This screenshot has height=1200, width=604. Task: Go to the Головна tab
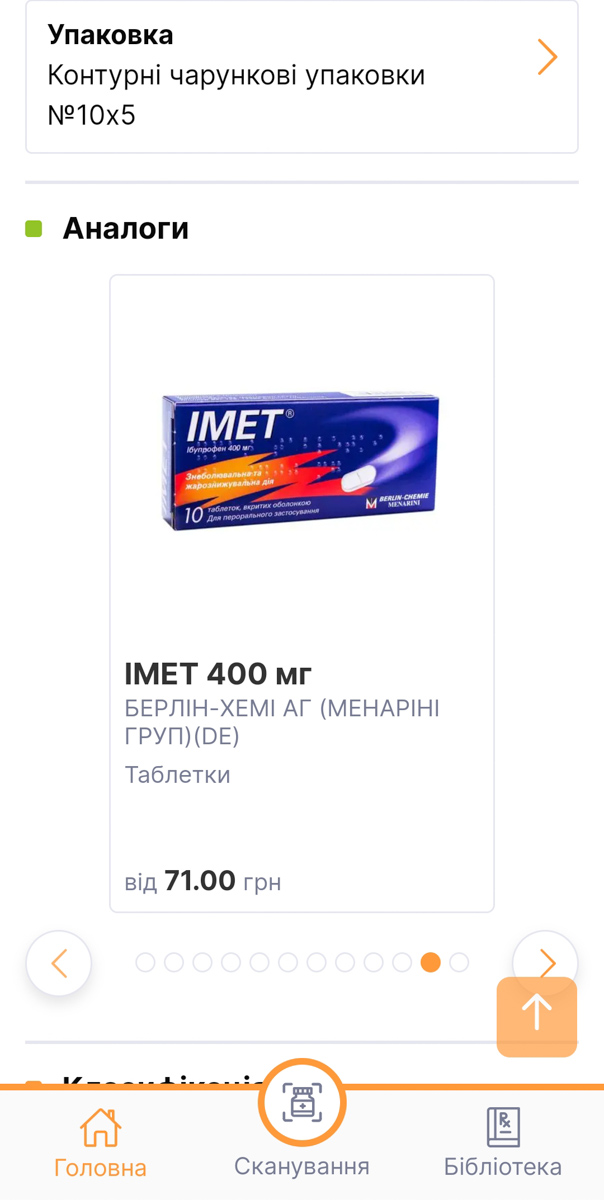pyautogui.click(x=100, y=1143)
